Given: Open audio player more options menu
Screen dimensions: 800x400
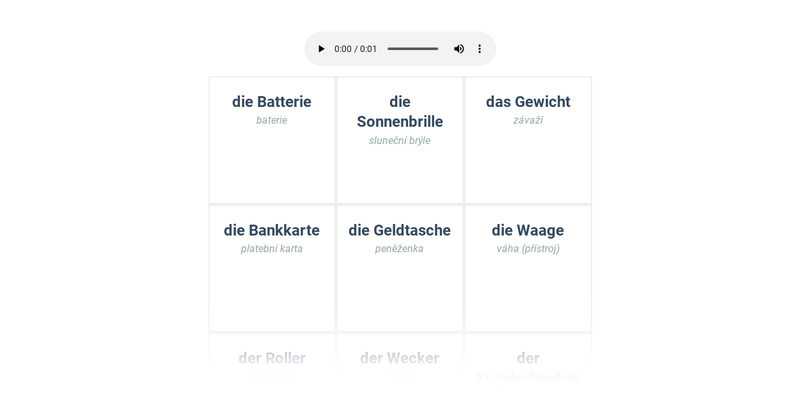Looking at the screenshot, I should (480, 49).
